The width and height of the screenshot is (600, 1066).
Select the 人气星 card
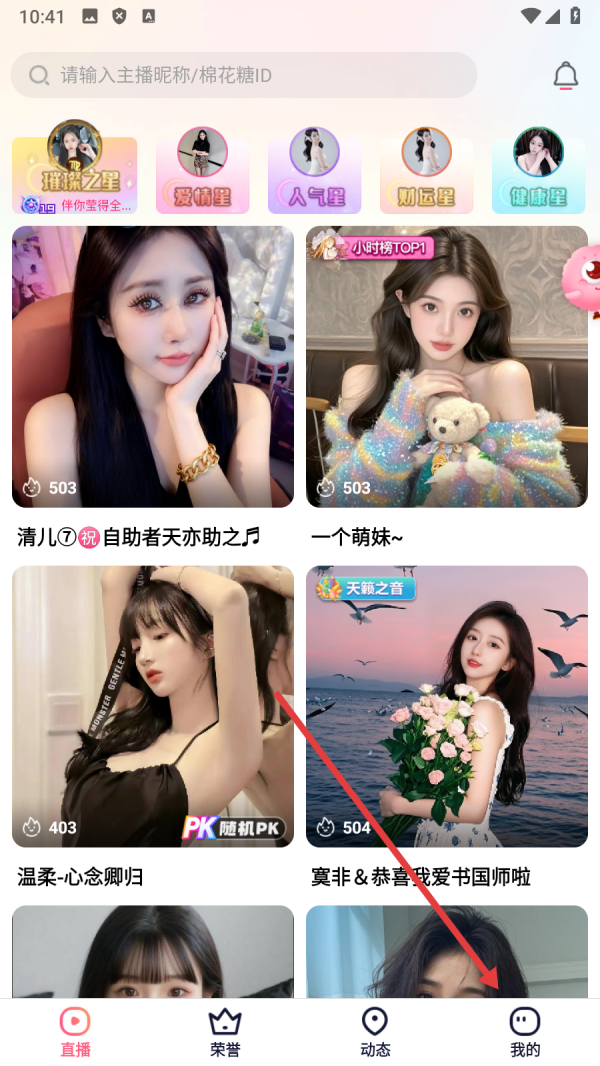coord(314,170)
